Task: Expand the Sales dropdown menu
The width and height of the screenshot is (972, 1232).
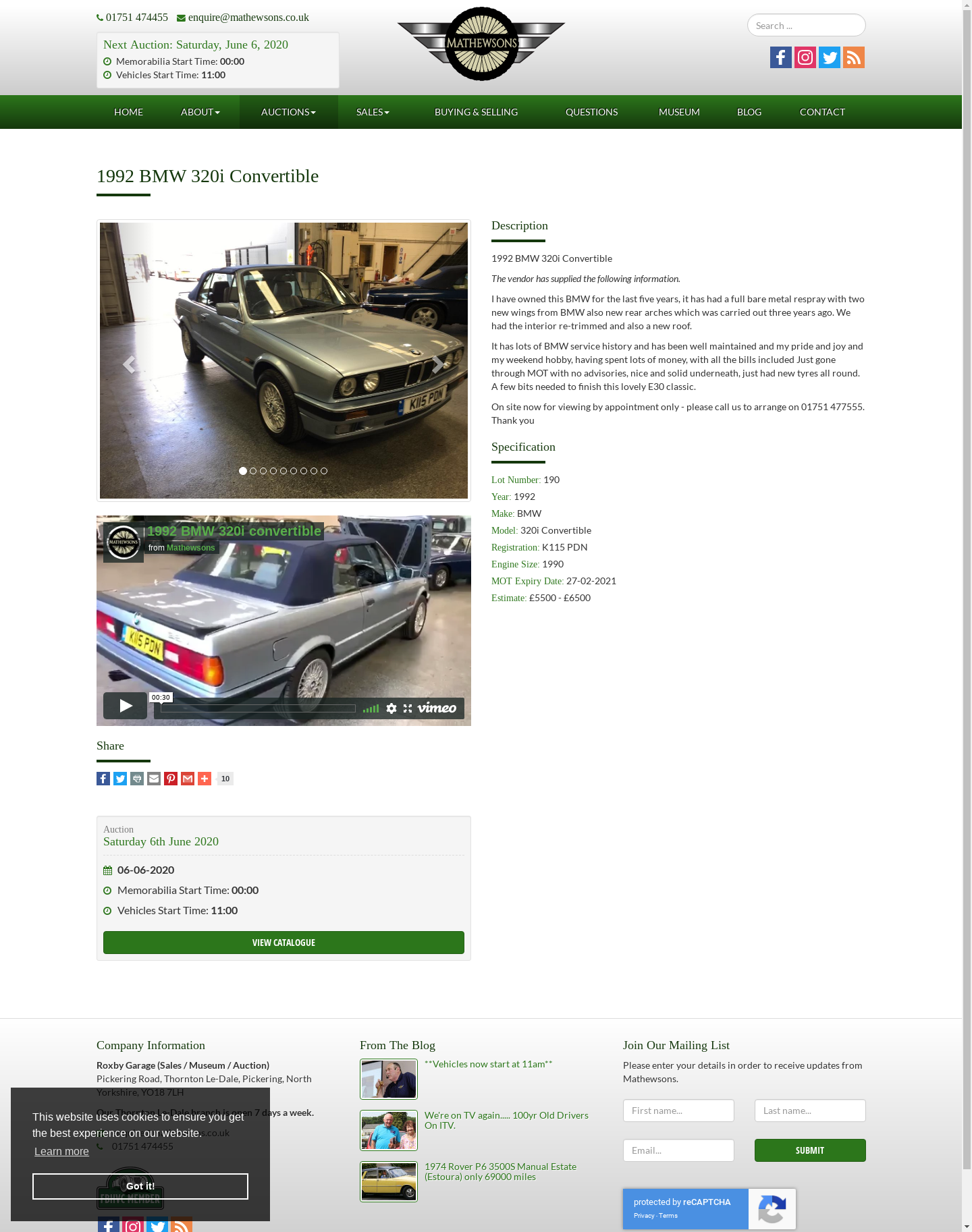Action: click(373, 112)
